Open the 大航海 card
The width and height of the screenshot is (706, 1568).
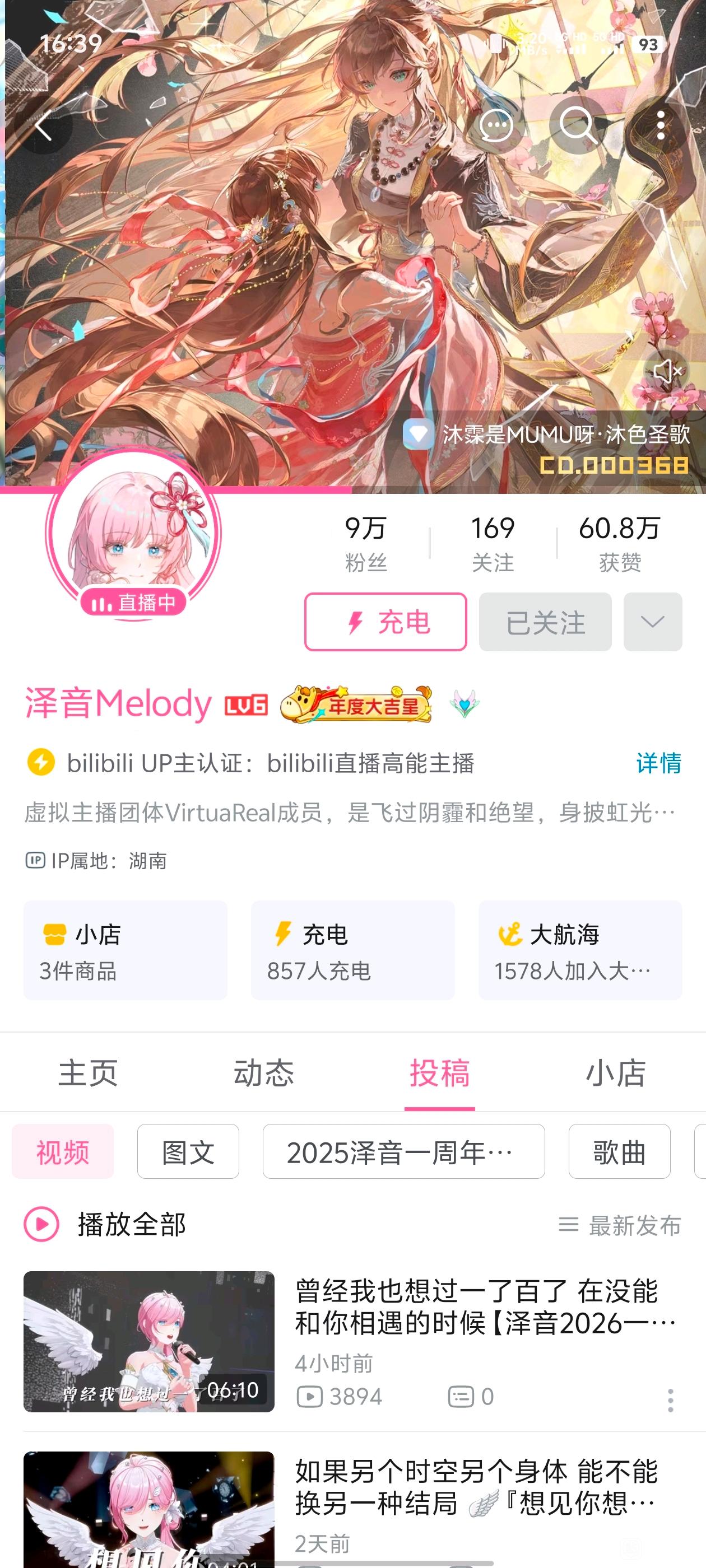(x=580, y=950)
